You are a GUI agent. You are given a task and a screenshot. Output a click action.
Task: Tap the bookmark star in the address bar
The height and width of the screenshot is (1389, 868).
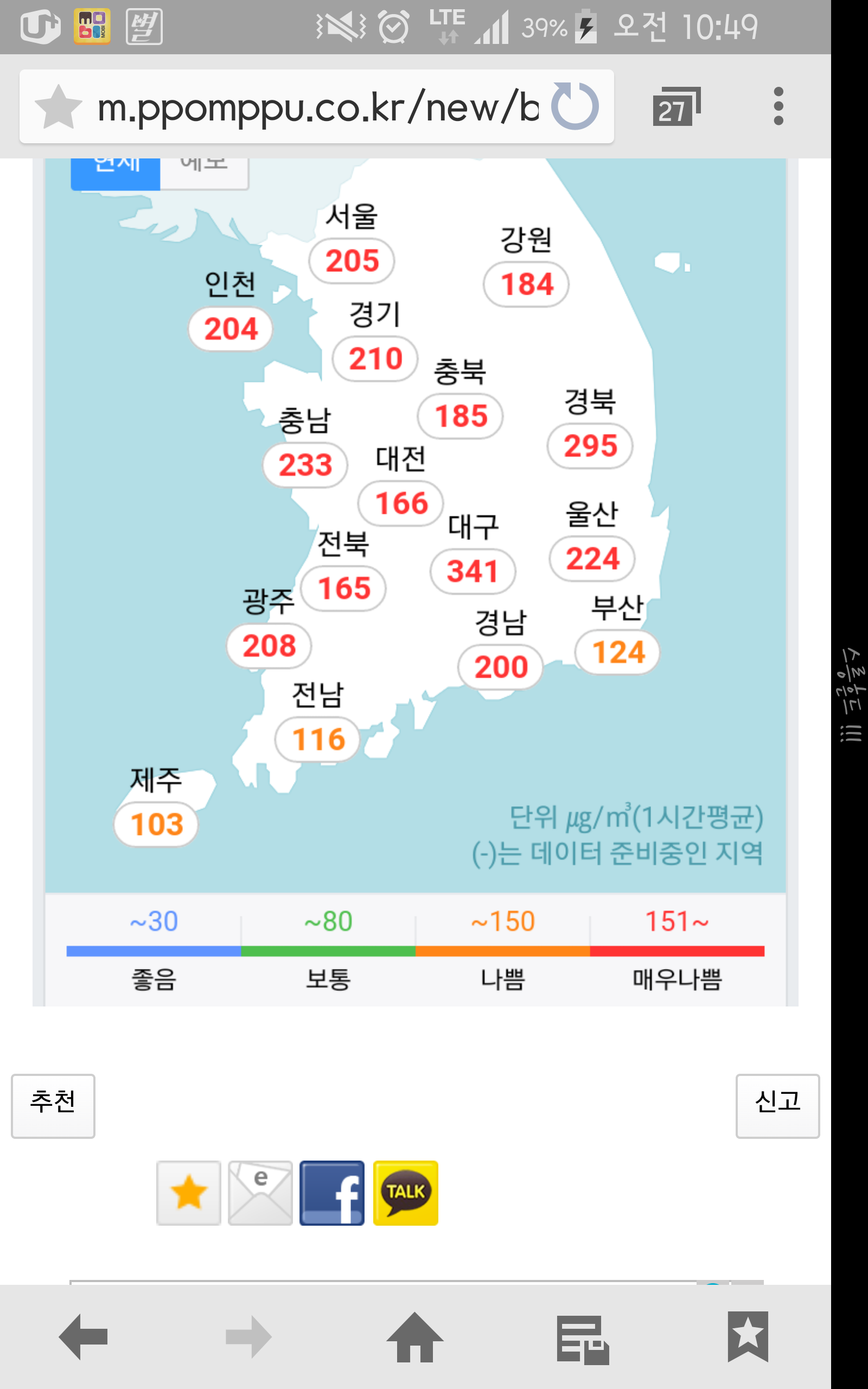[58, 107]
